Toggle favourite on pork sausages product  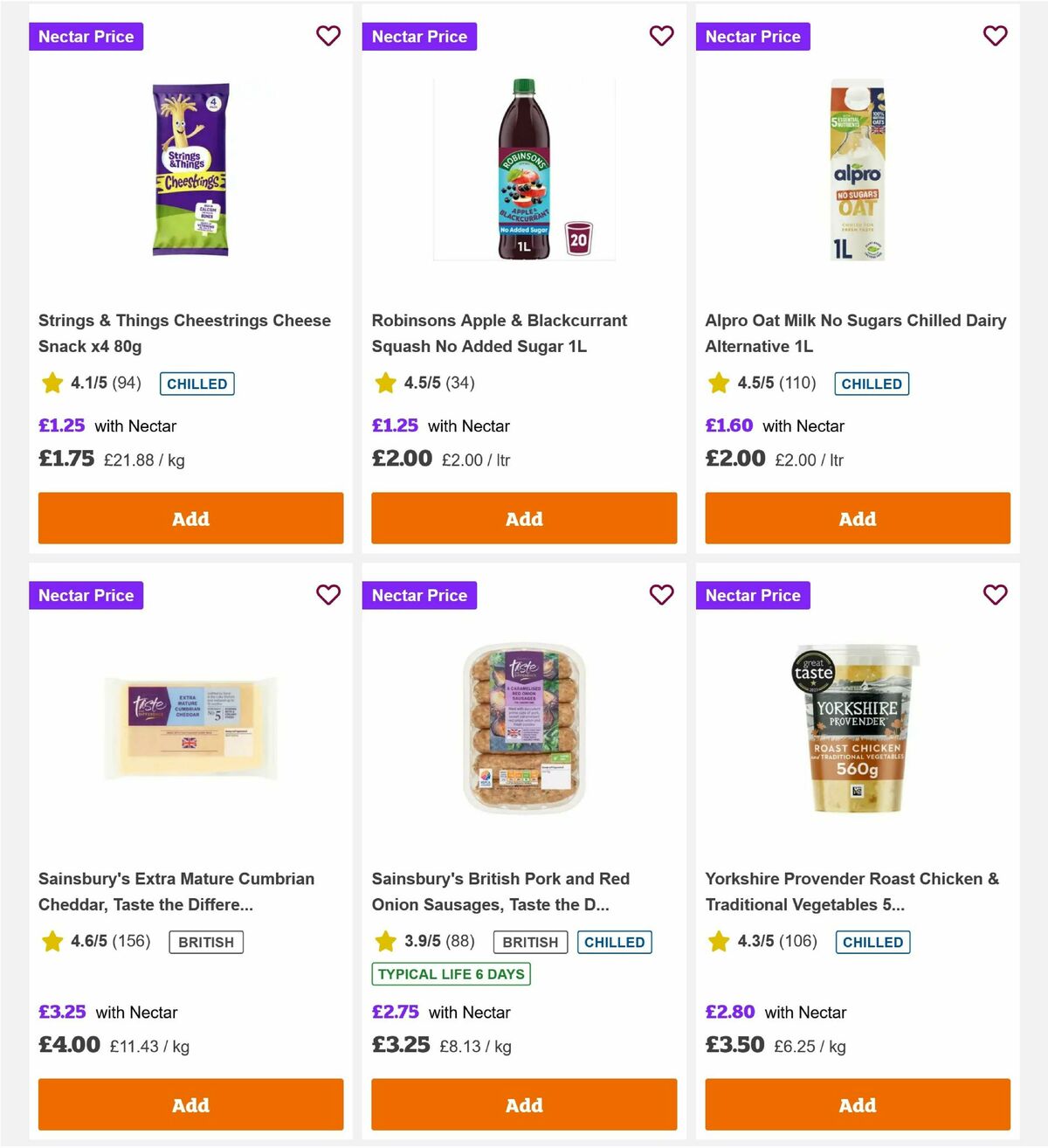[662, 595]
